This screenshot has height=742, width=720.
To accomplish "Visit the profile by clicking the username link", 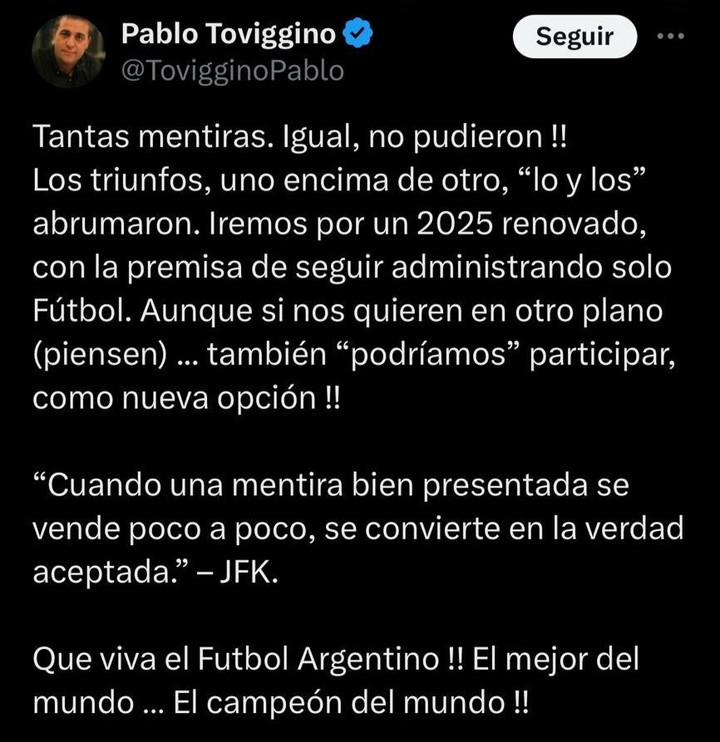I will 232,71.
